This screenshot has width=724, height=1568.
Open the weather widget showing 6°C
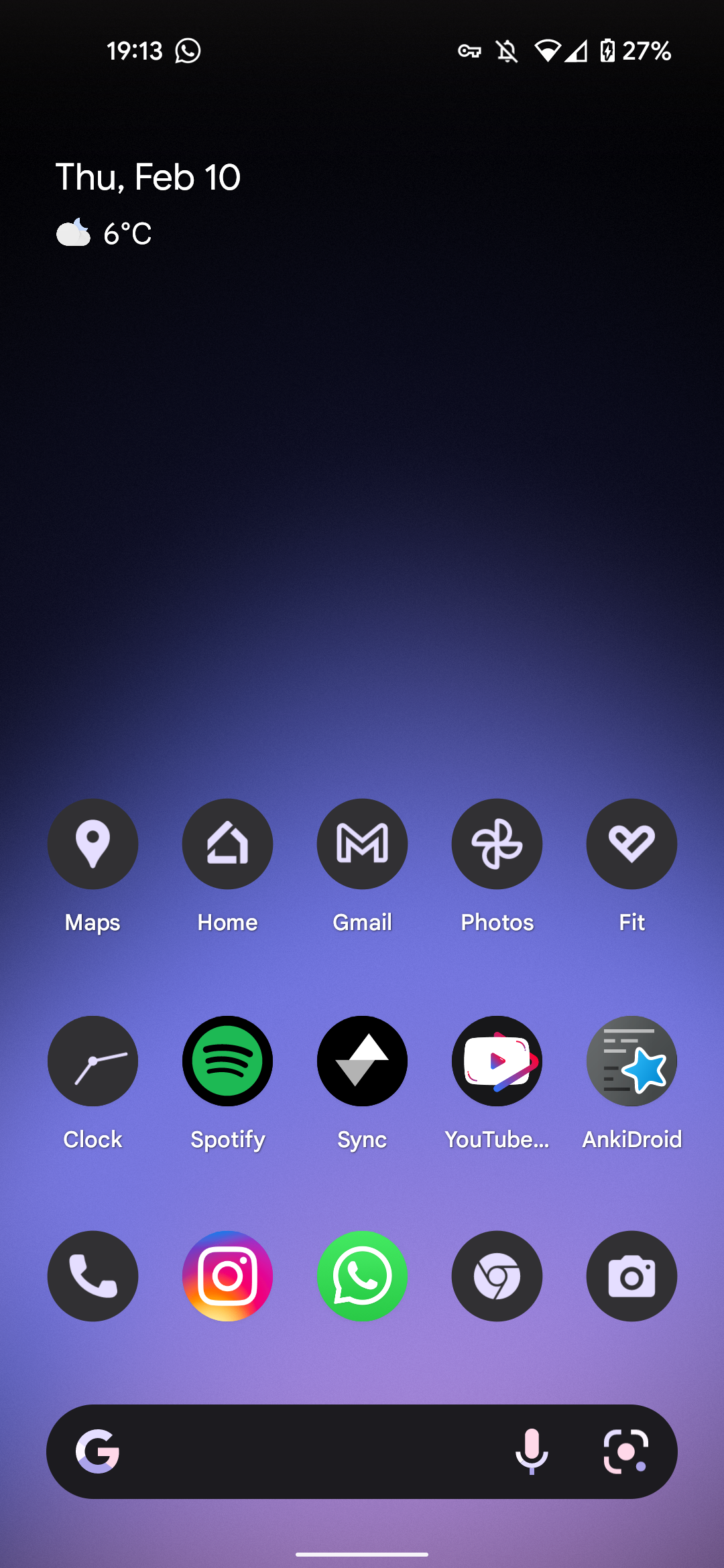coord(104,233)
